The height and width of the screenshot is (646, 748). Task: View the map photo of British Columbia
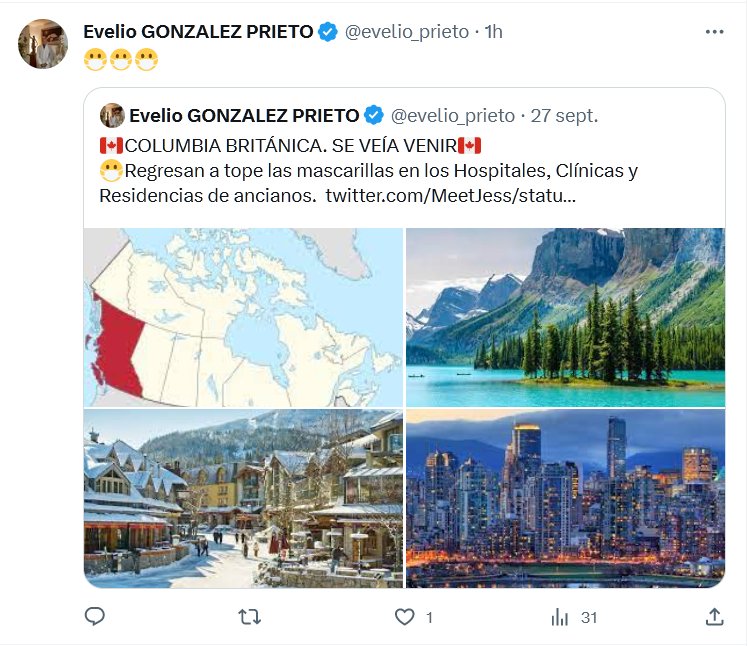click(x=243, y=316)
